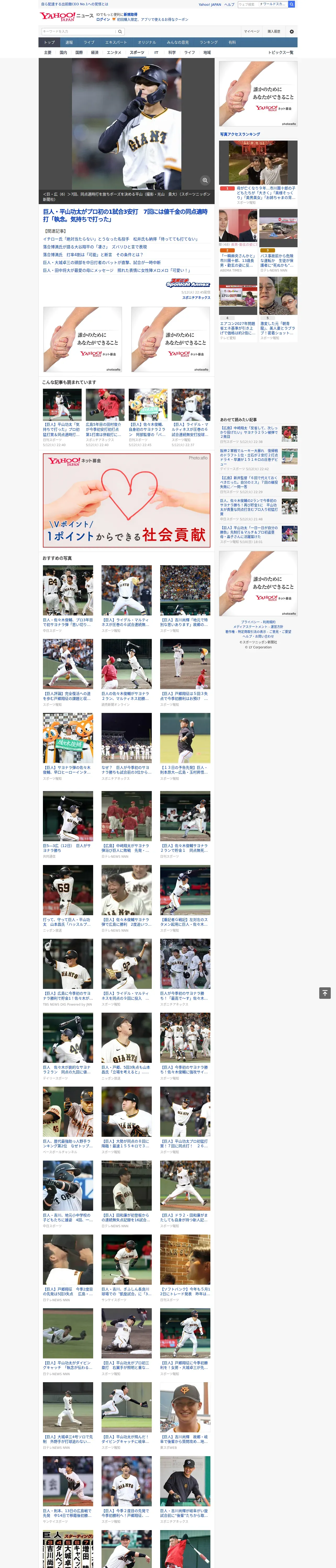Open the ヘルプ link in header

pos(229,4)
